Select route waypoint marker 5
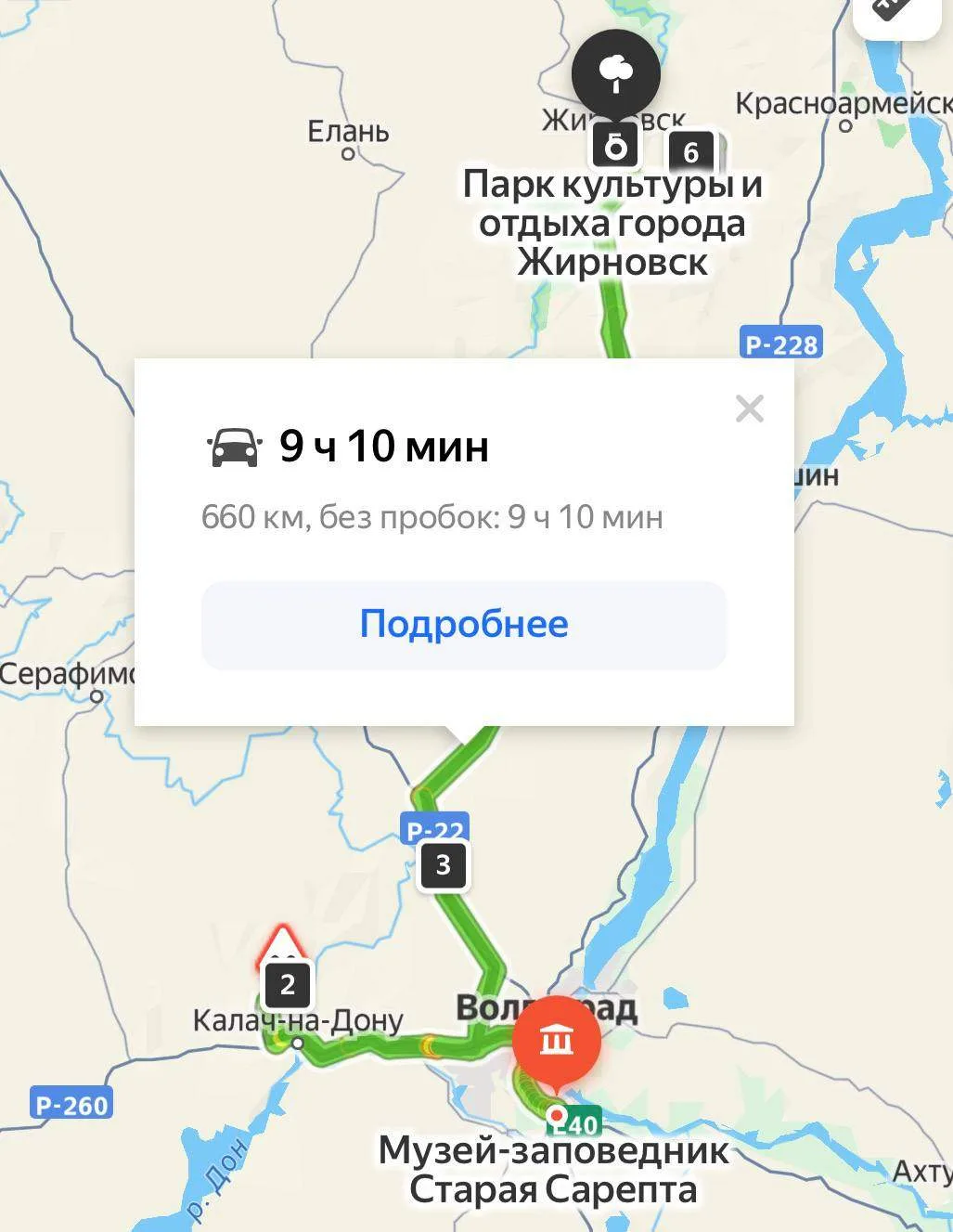Image resolution: width=953 pixels, height=1232 pixels. pos(615,147)
